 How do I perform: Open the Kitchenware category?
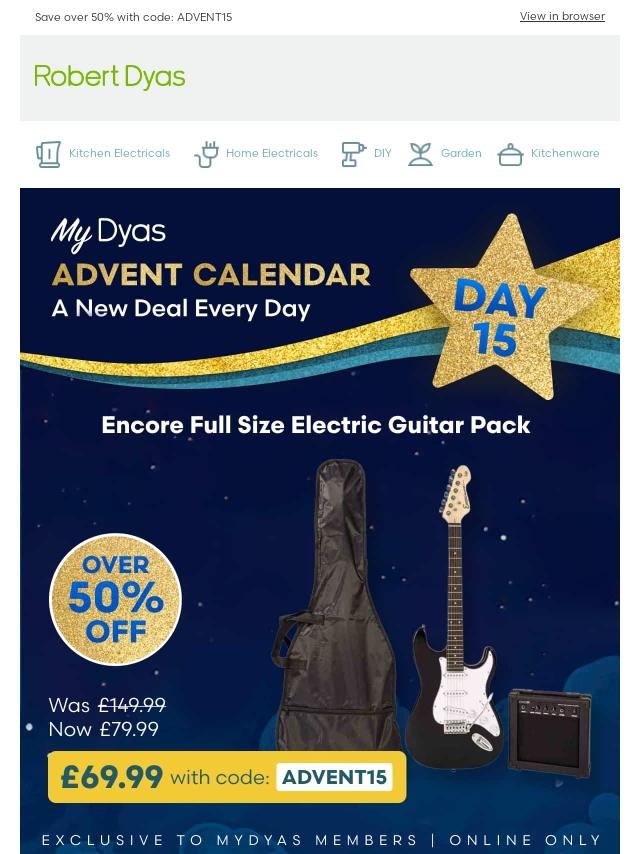coord(550,154)
